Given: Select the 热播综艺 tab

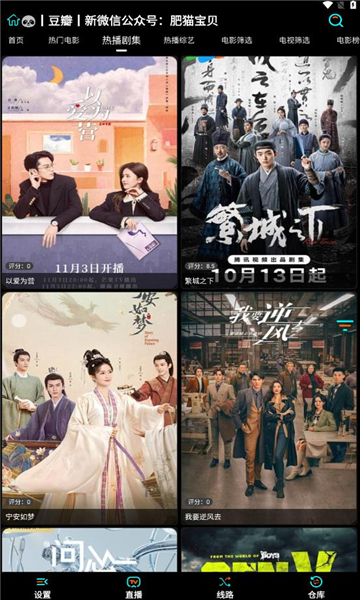Looking at the screenshot, I should pyautogui.click(x=179, y=41).
